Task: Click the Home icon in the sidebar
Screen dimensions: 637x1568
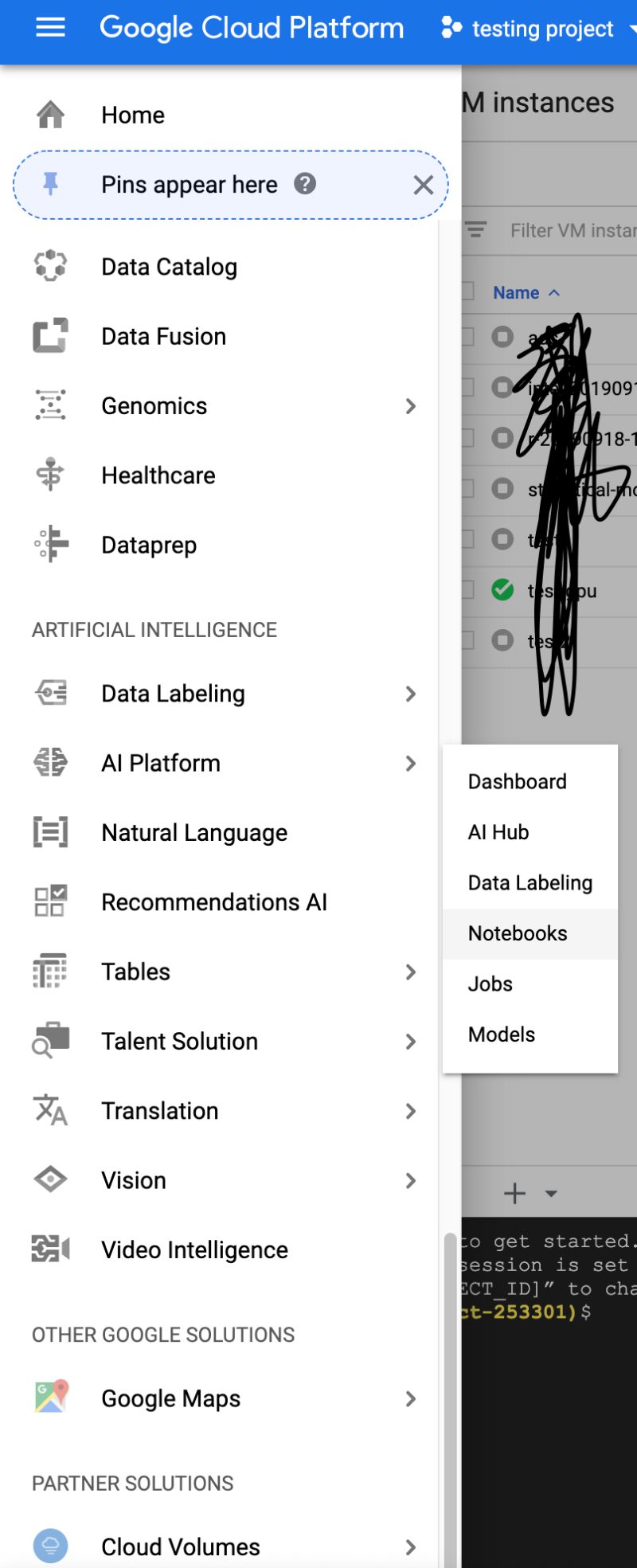Action: tap(50, 114)
